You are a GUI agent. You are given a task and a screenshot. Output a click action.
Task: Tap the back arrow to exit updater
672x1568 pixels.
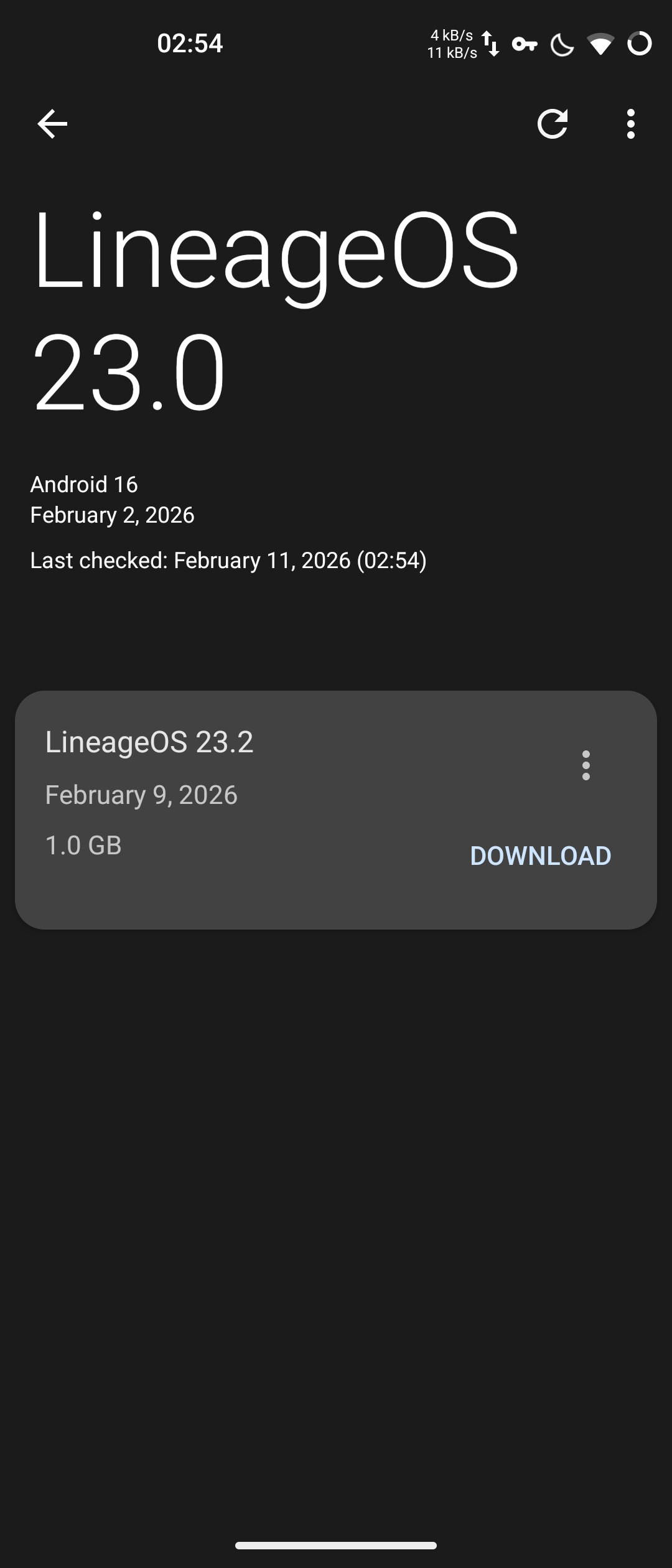52,123
